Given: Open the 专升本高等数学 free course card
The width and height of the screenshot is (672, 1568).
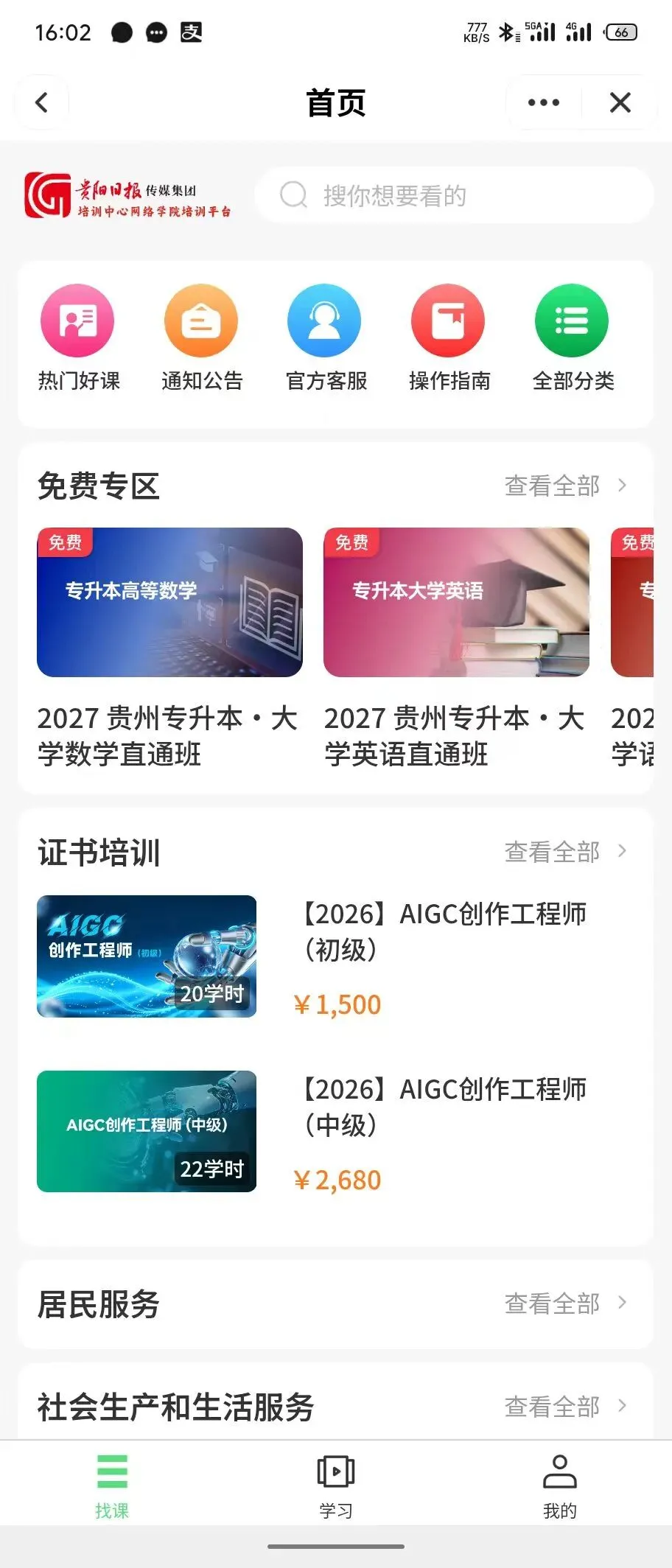Looking at the screenshot, I should [x=169, y=602].
